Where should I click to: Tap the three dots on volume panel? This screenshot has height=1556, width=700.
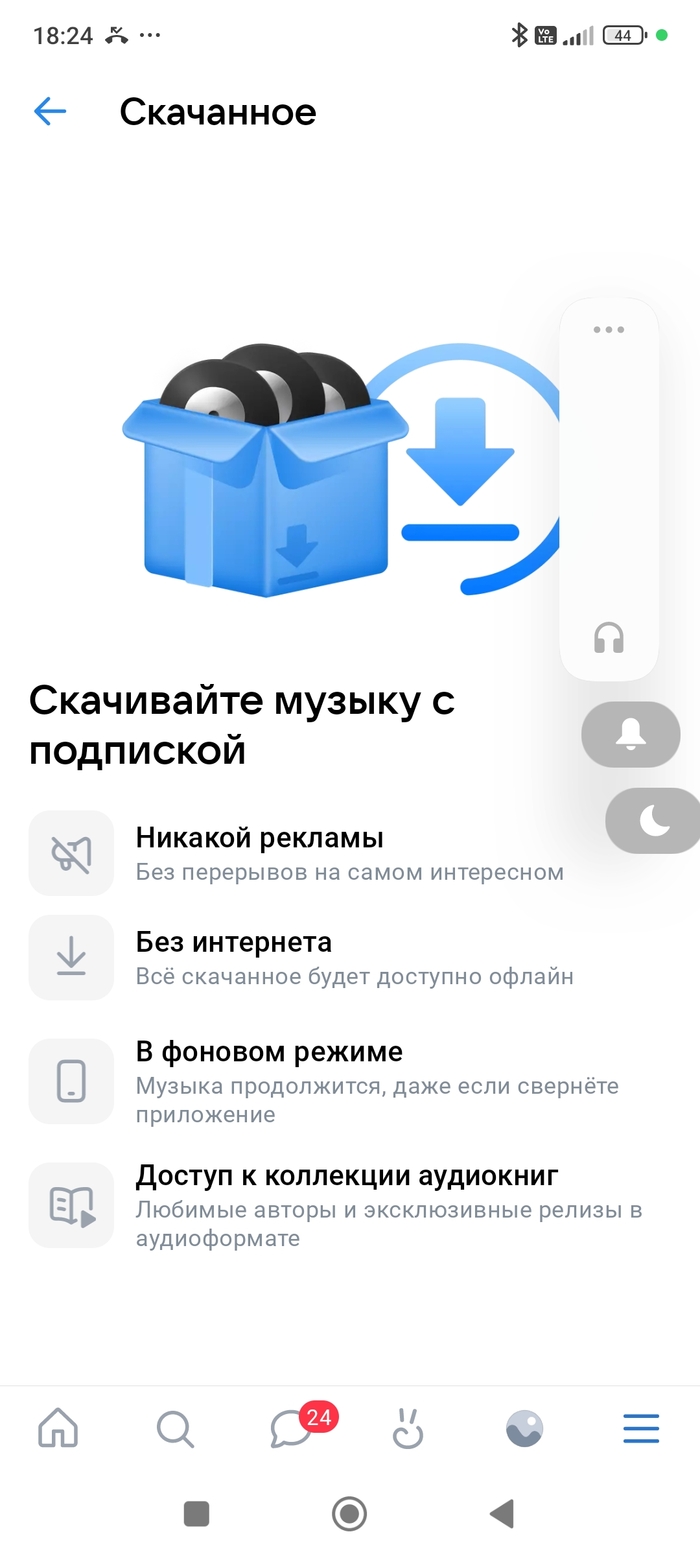click(x=608, y=330)
